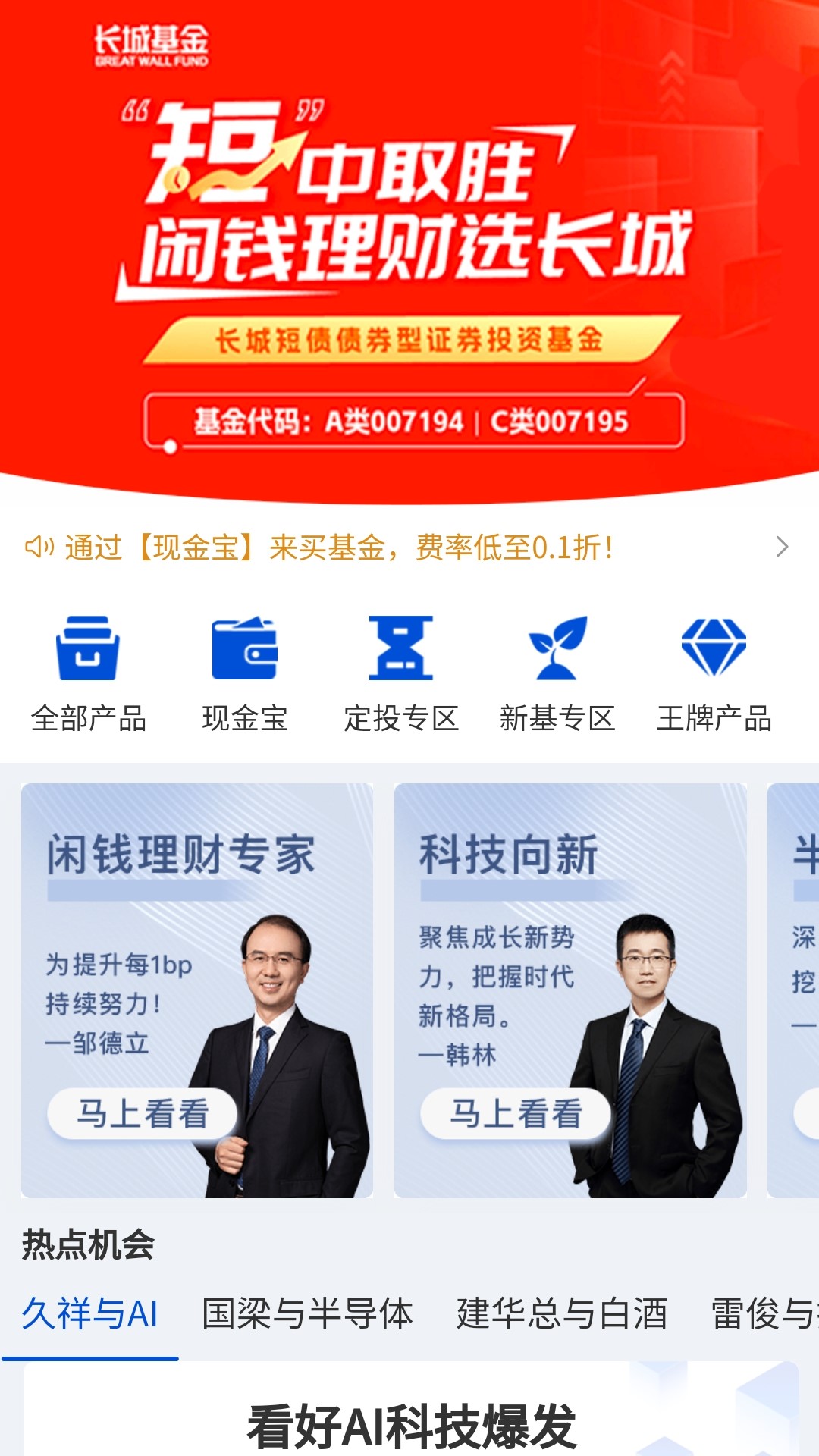Tap the sprout icon above 新基专区
This screenshot has height=1456, width=819.
coord(558,648)
